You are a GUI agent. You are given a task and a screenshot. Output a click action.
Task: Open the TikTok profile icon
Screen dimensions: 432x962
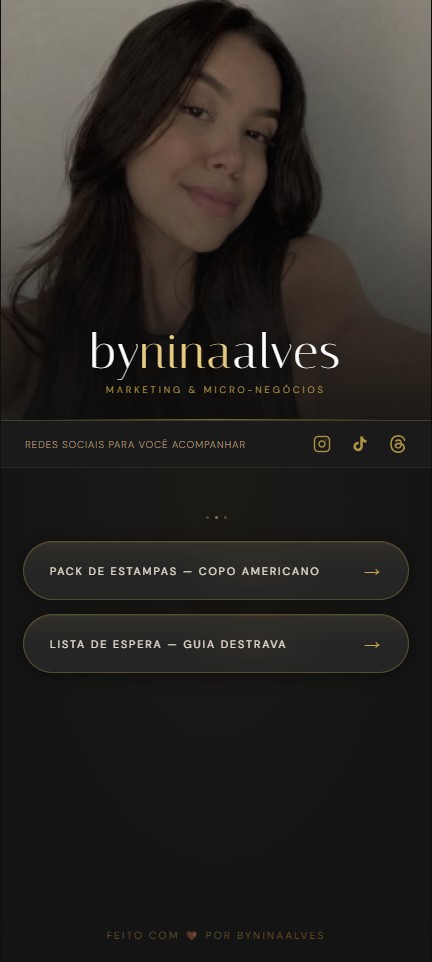point(360,444)
